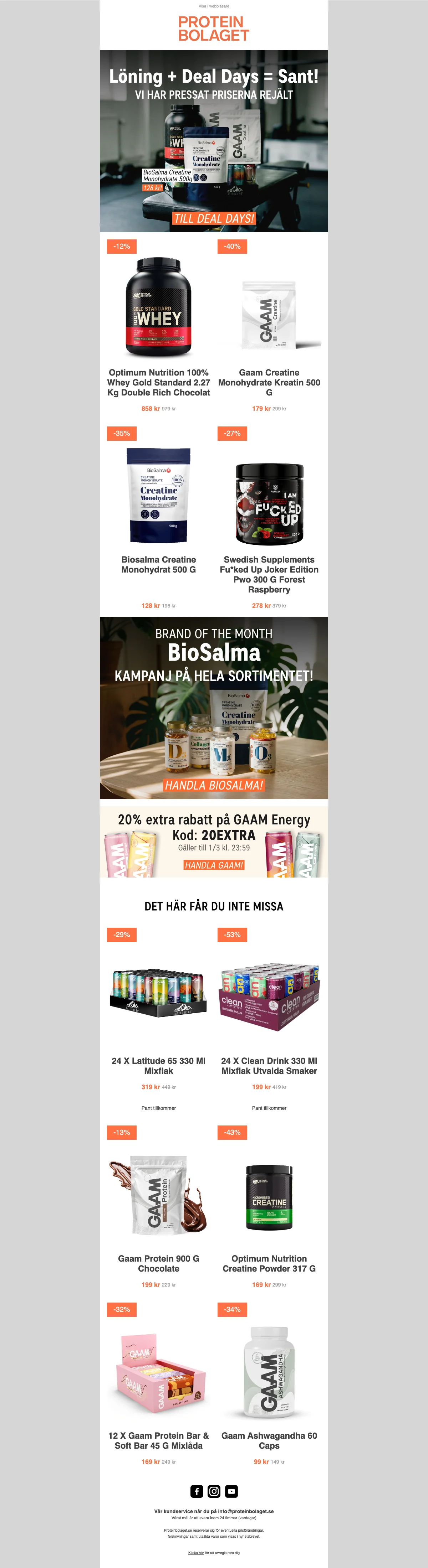Tap 'HANDLA GAAM!' button
The width and height of the screenshot is (428, 1568).
click(213, 865)
